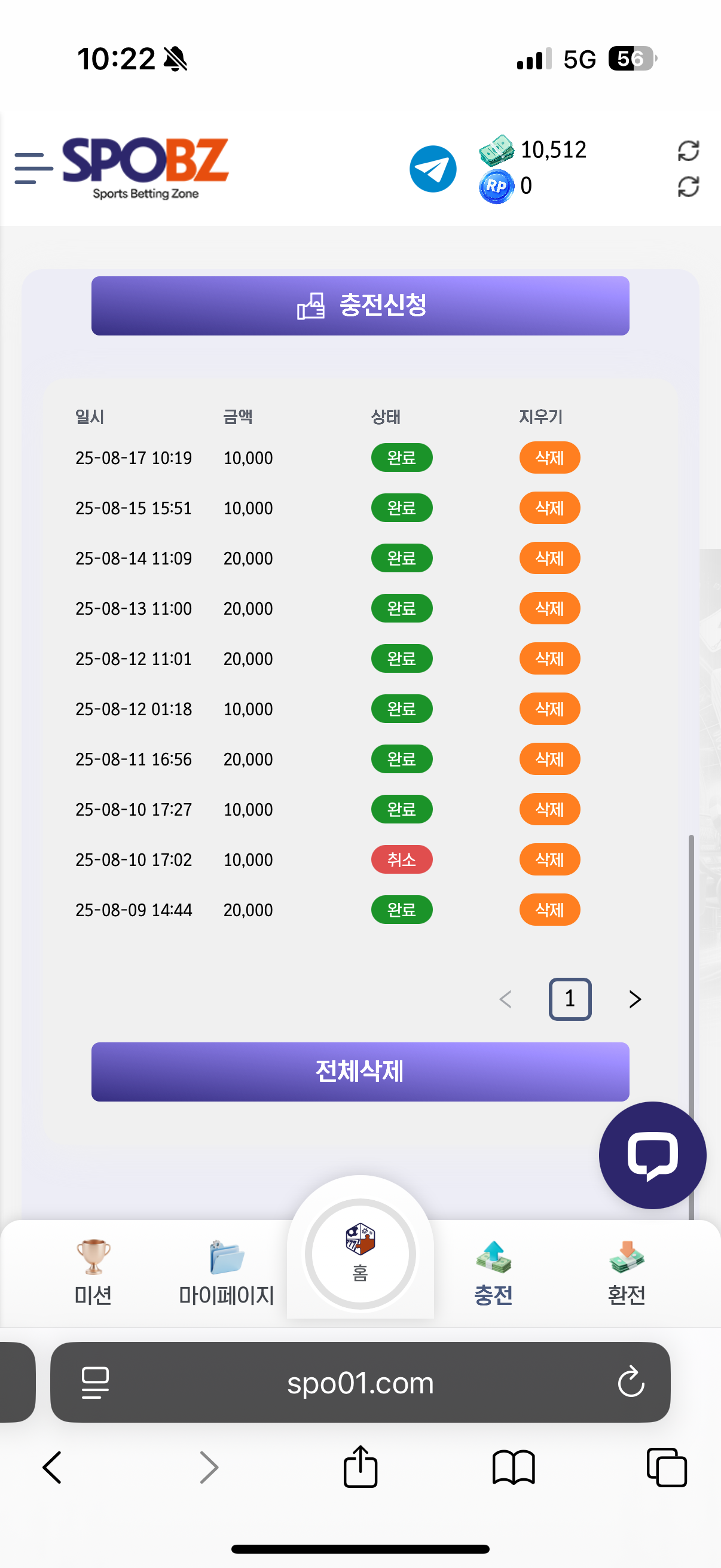Open the Telegram contact icon

tap(433, 169)
